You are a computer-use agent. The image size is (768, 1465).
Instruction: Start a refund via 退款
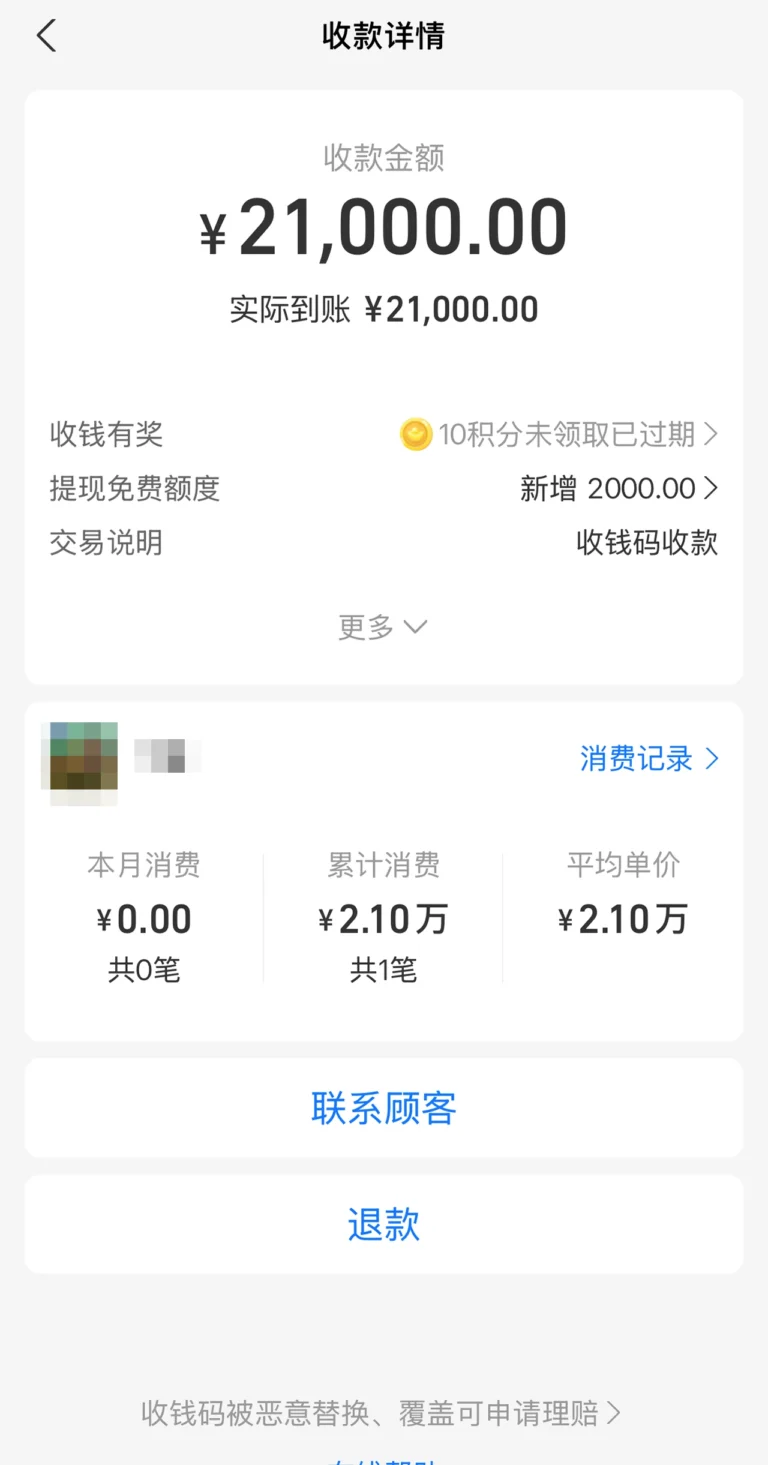383,1224
